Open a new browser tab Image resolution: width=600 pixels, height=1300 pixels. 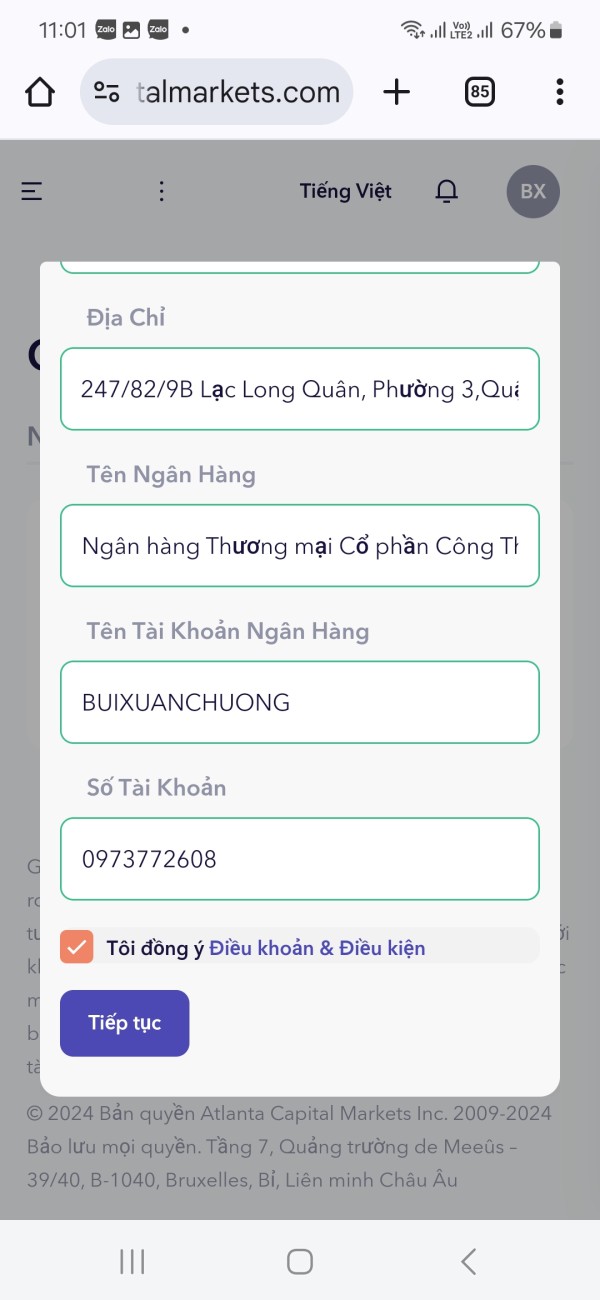coord(397,92)
